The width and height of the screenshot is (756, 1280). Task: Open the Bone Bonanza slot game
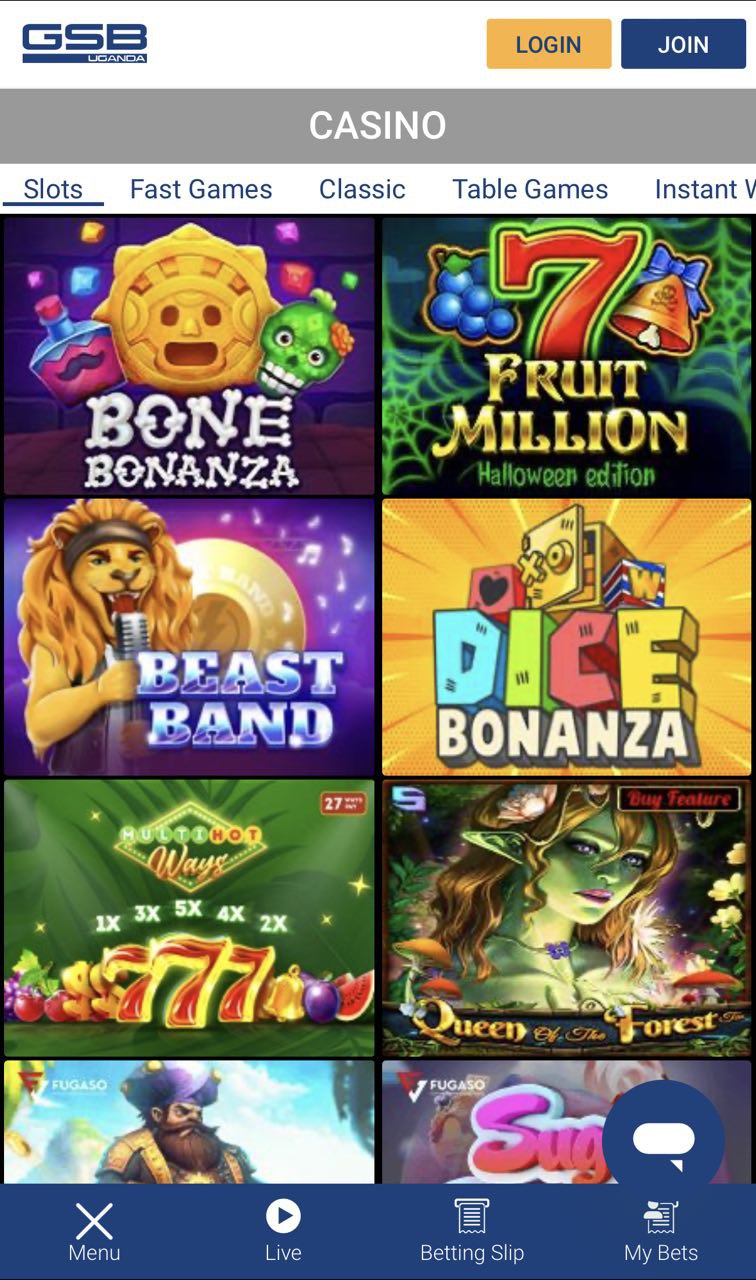[189, 356]
